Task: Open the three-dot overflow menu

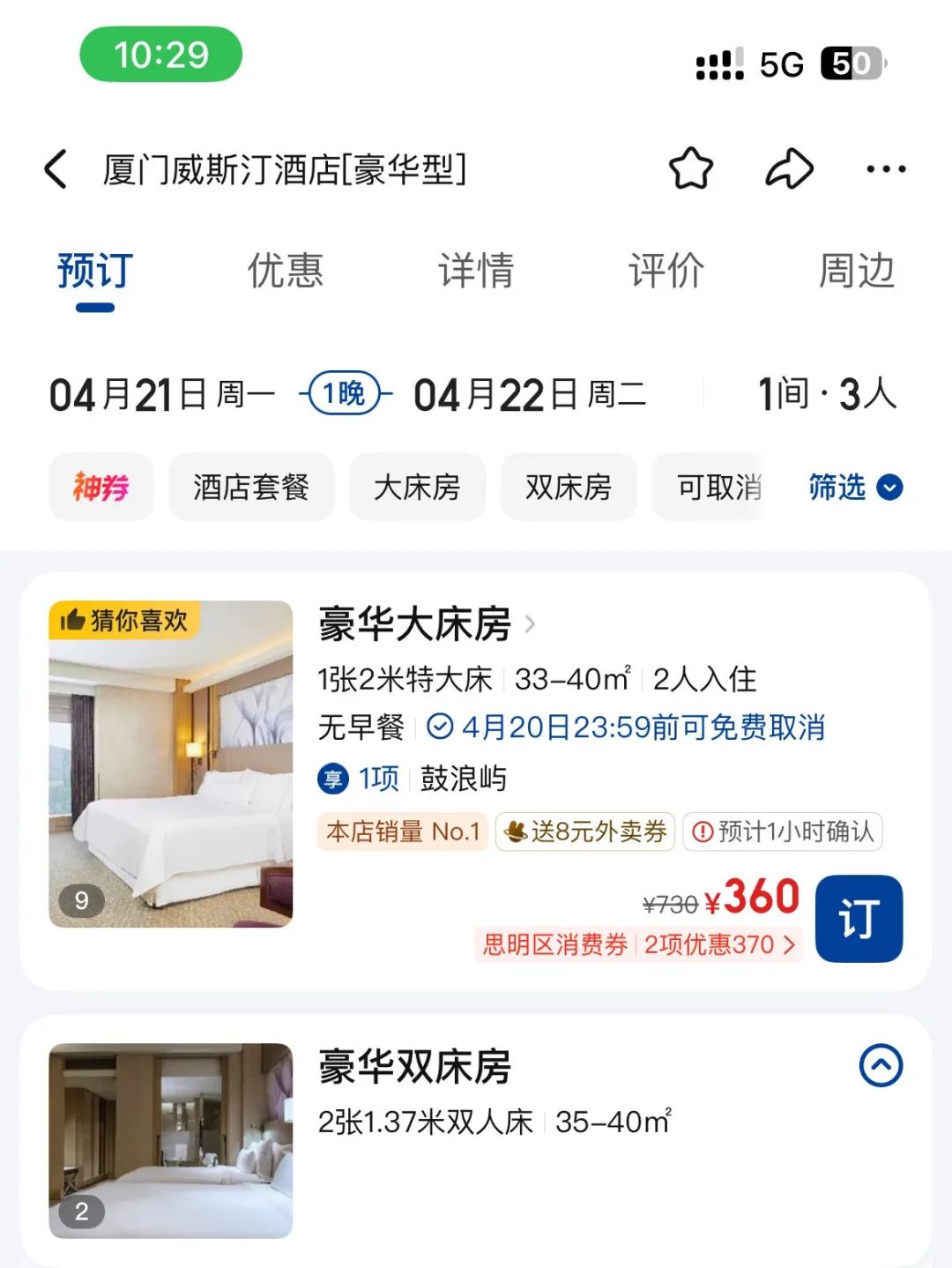Action: [885, 168]
